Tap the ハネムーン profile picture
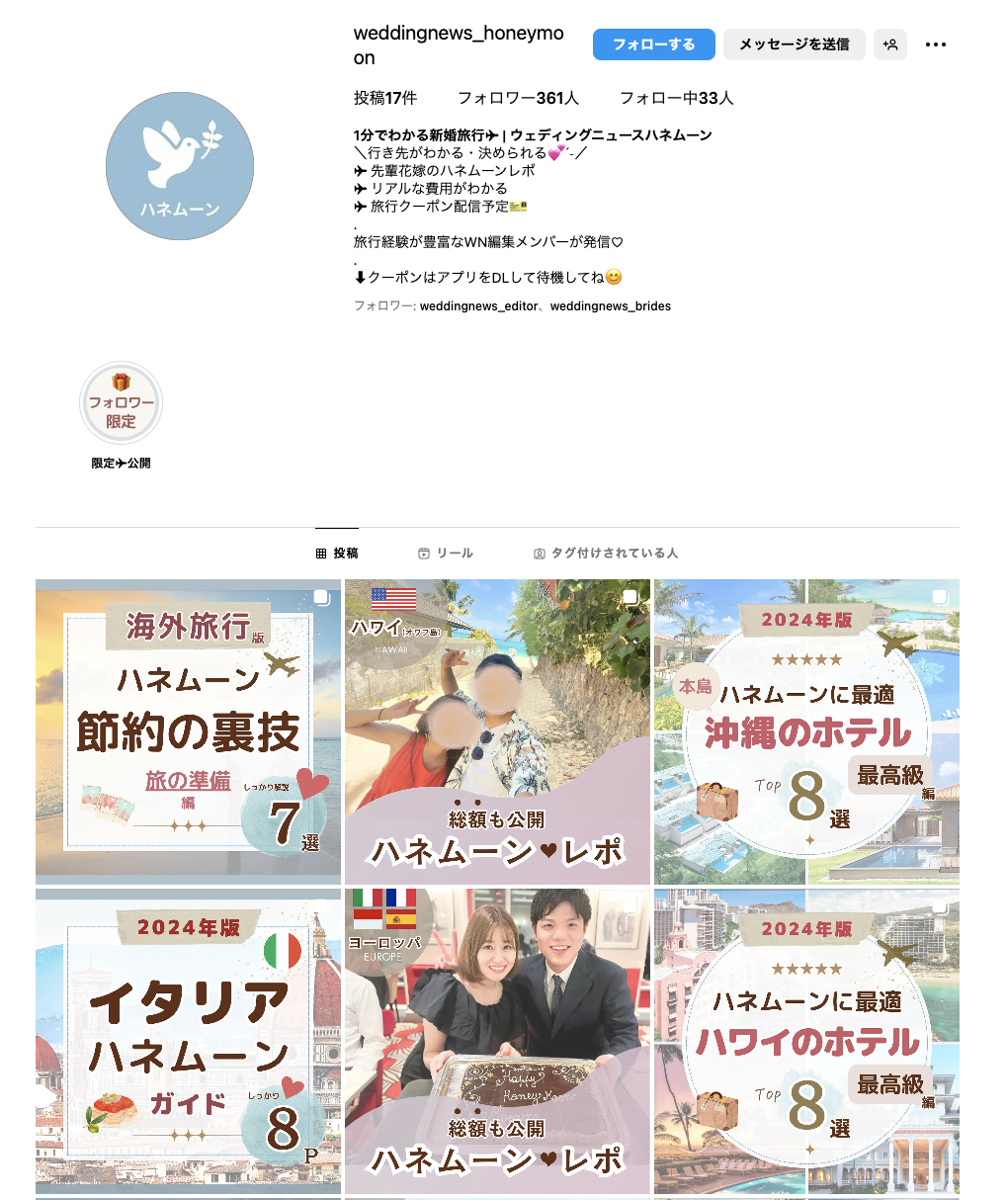The image size is (1008, 1200). [180, 166]
